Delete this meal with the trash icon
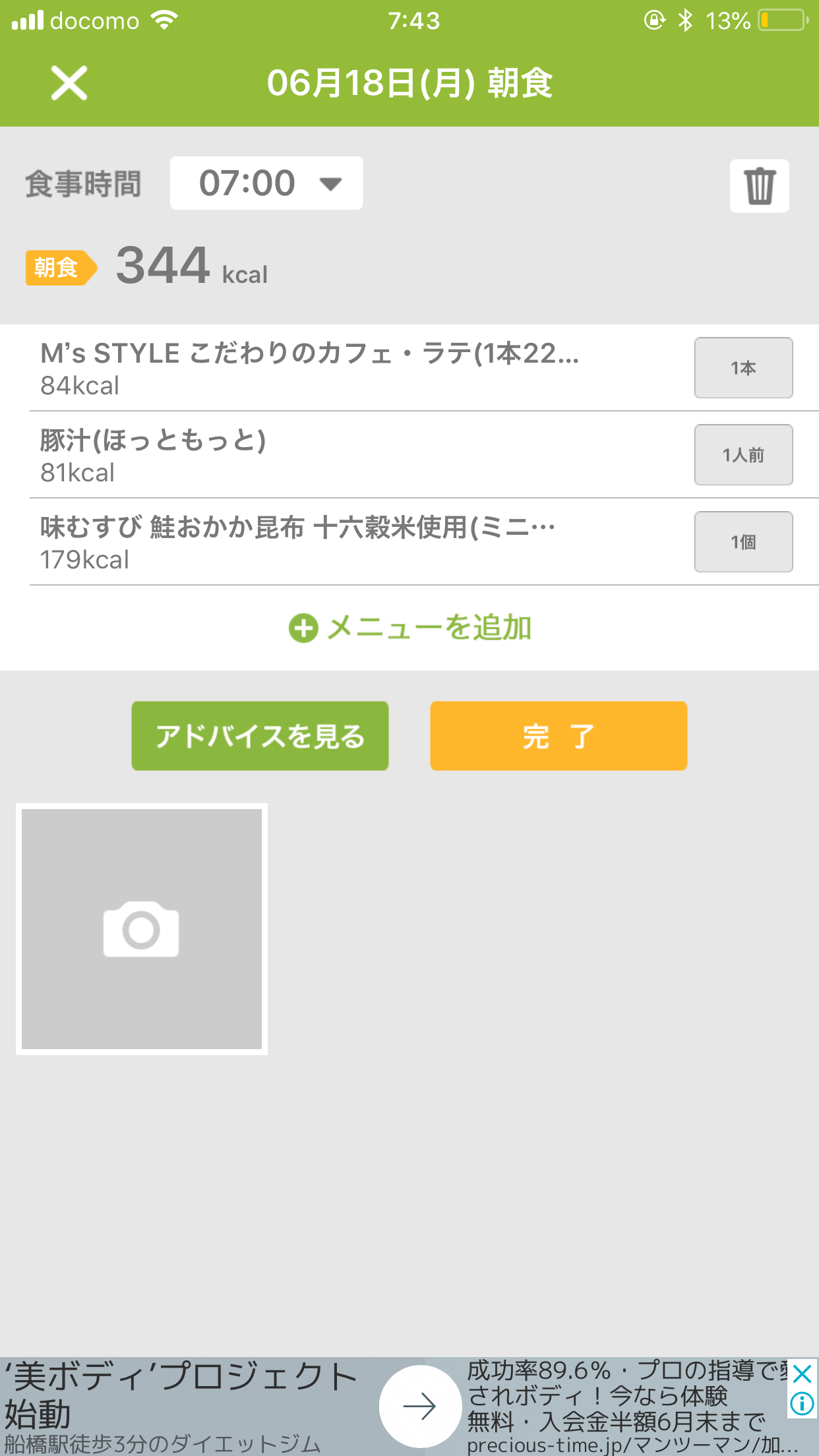Screen dimensions: 819x1456 pyautogui.click(x=759, y=186)
